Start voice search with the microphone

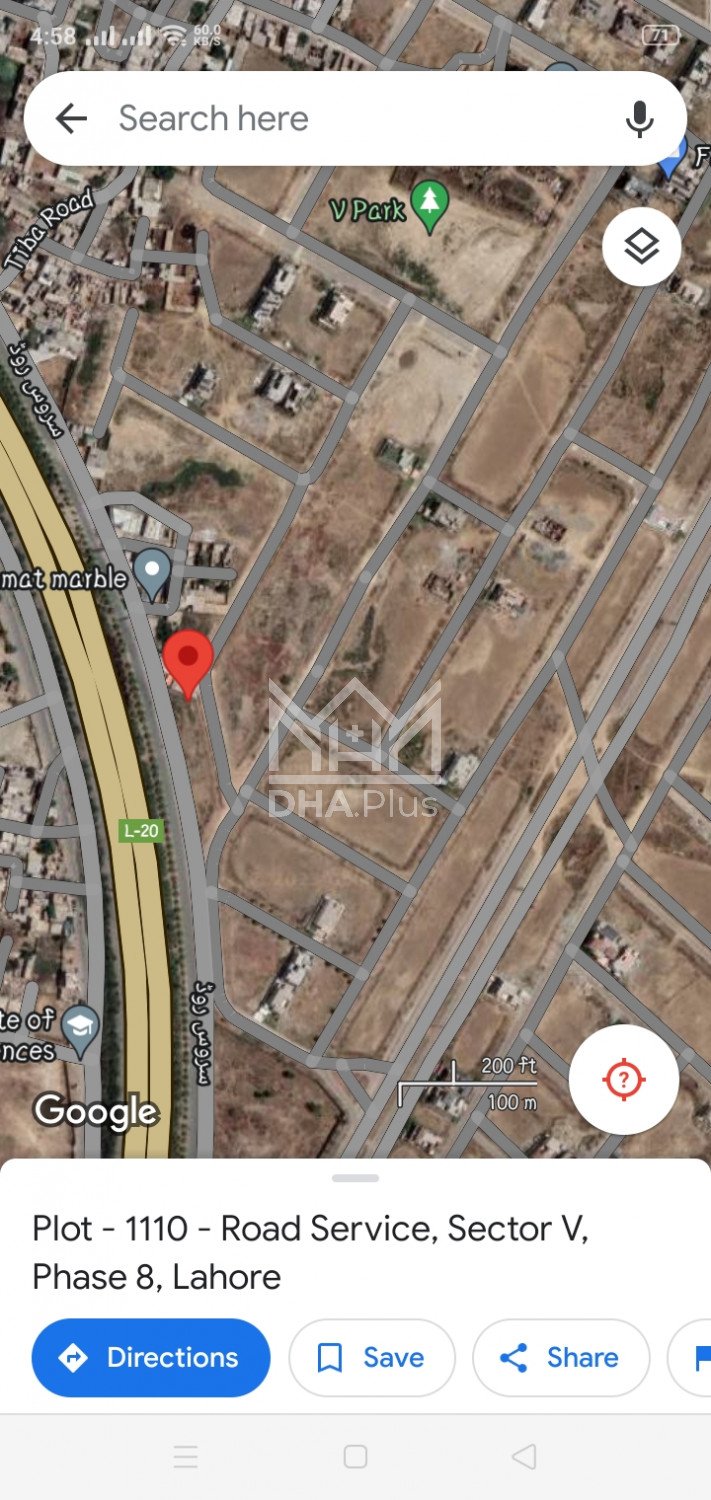pyautogui.click(x=639, y=119)
